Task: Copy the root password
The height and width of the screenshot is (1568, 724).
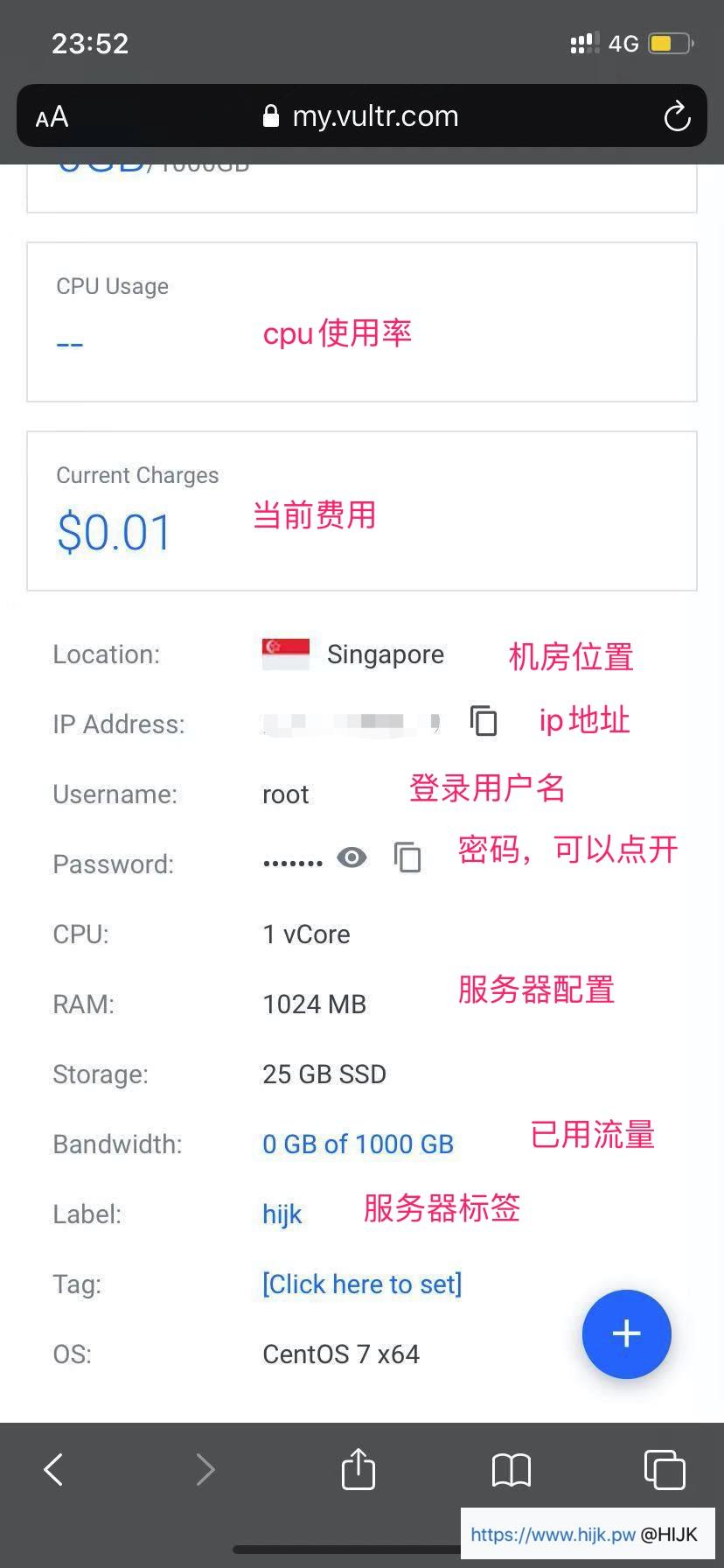Action: 407,858
